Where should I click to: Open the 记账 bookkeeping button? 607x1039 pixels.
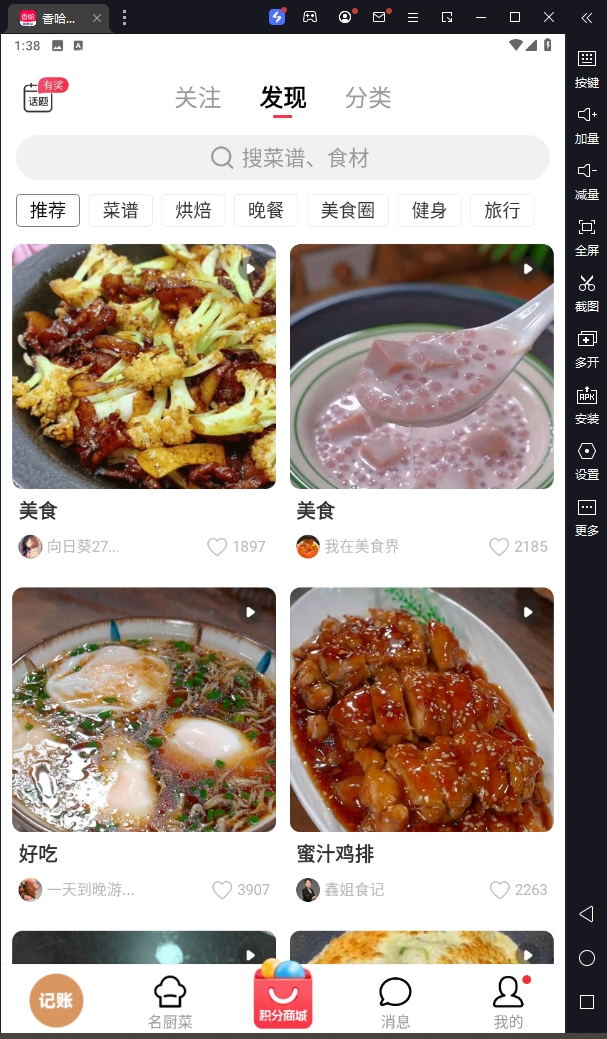pyautogui.click(x=57, y=1000)
